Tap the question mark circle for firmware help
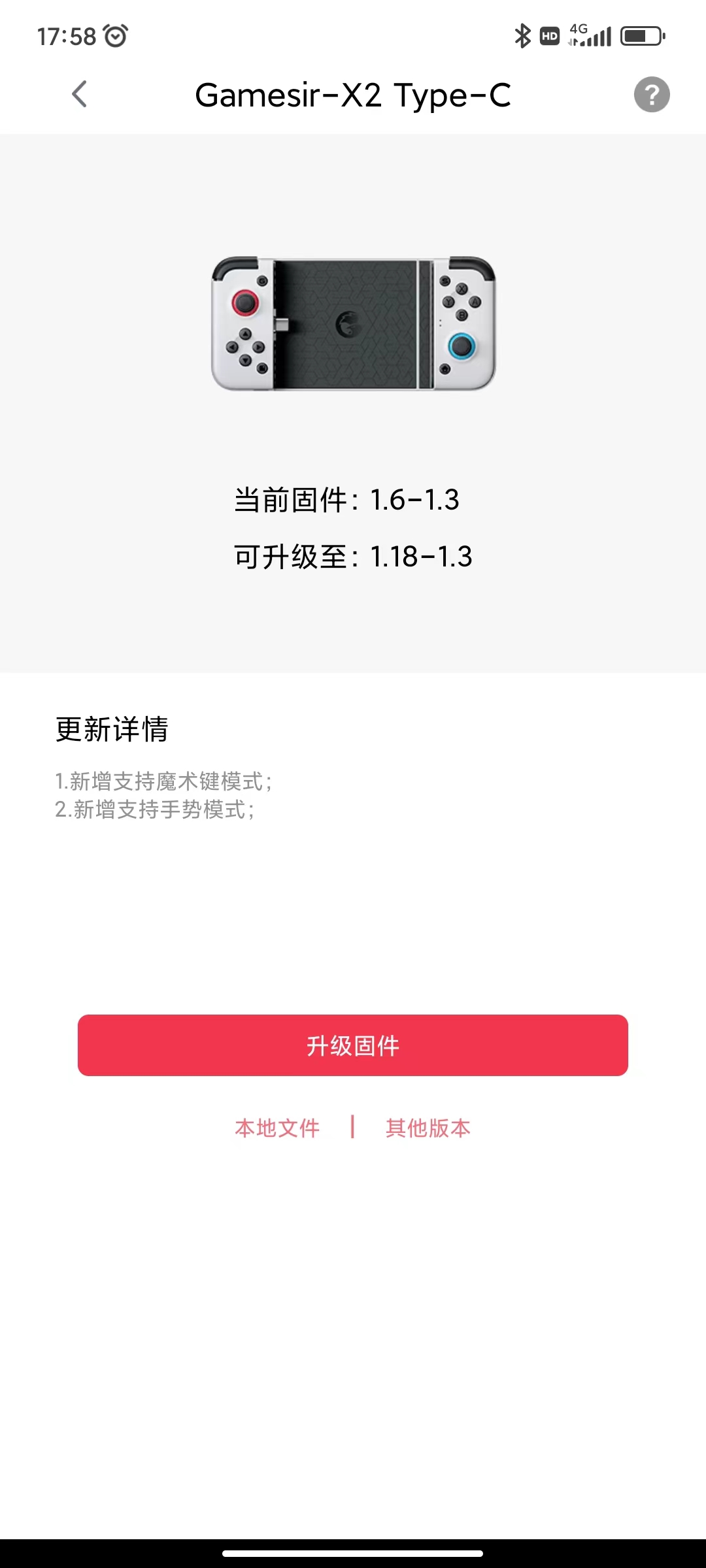 [x=651, y=94]
